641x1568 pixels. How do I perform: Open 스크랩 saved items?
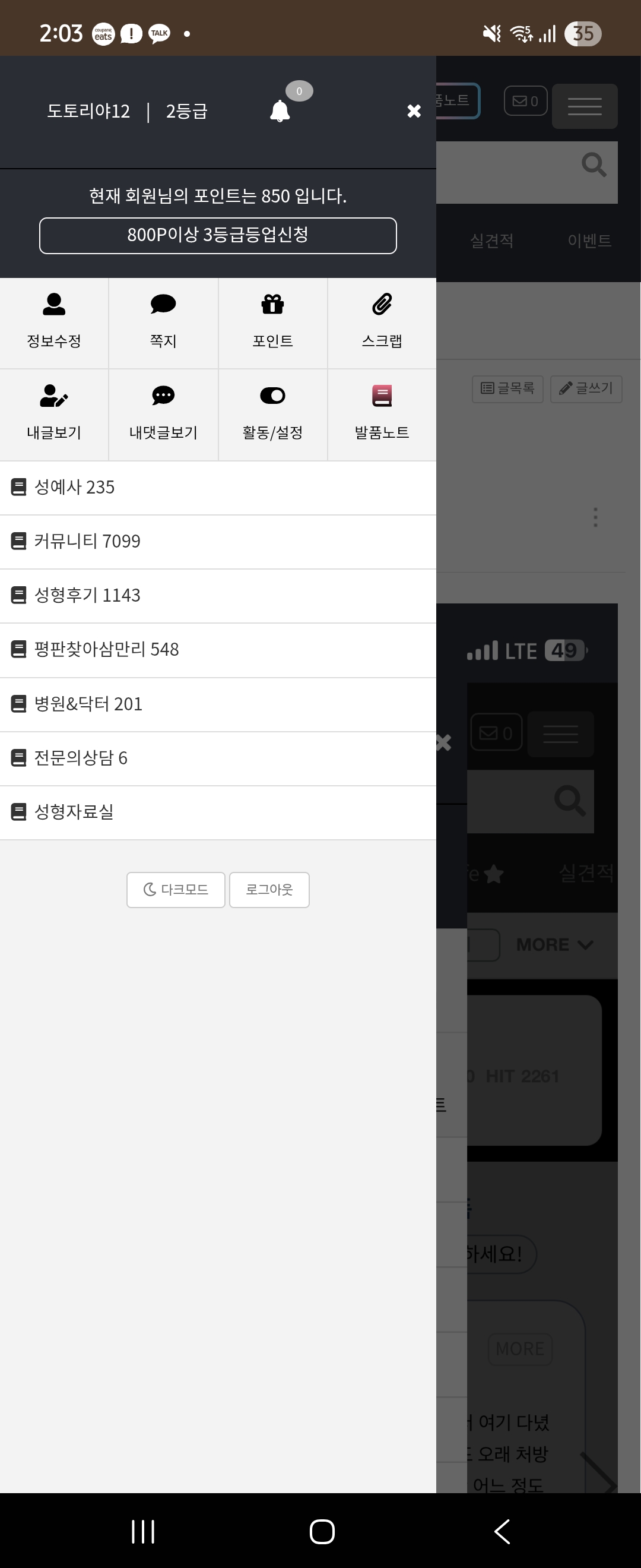pos(382,322)
